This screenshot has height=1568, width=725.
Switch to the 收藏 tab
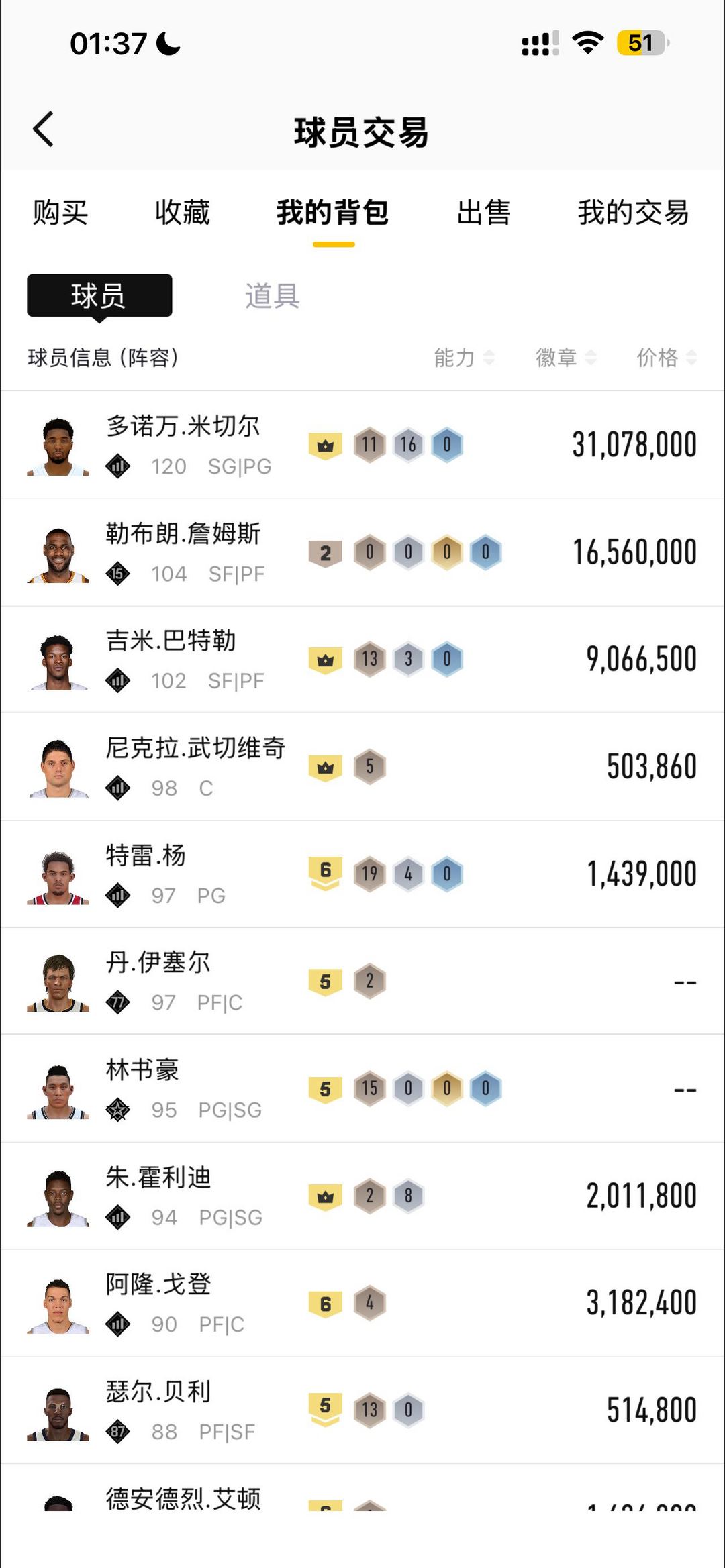[183, 213]
